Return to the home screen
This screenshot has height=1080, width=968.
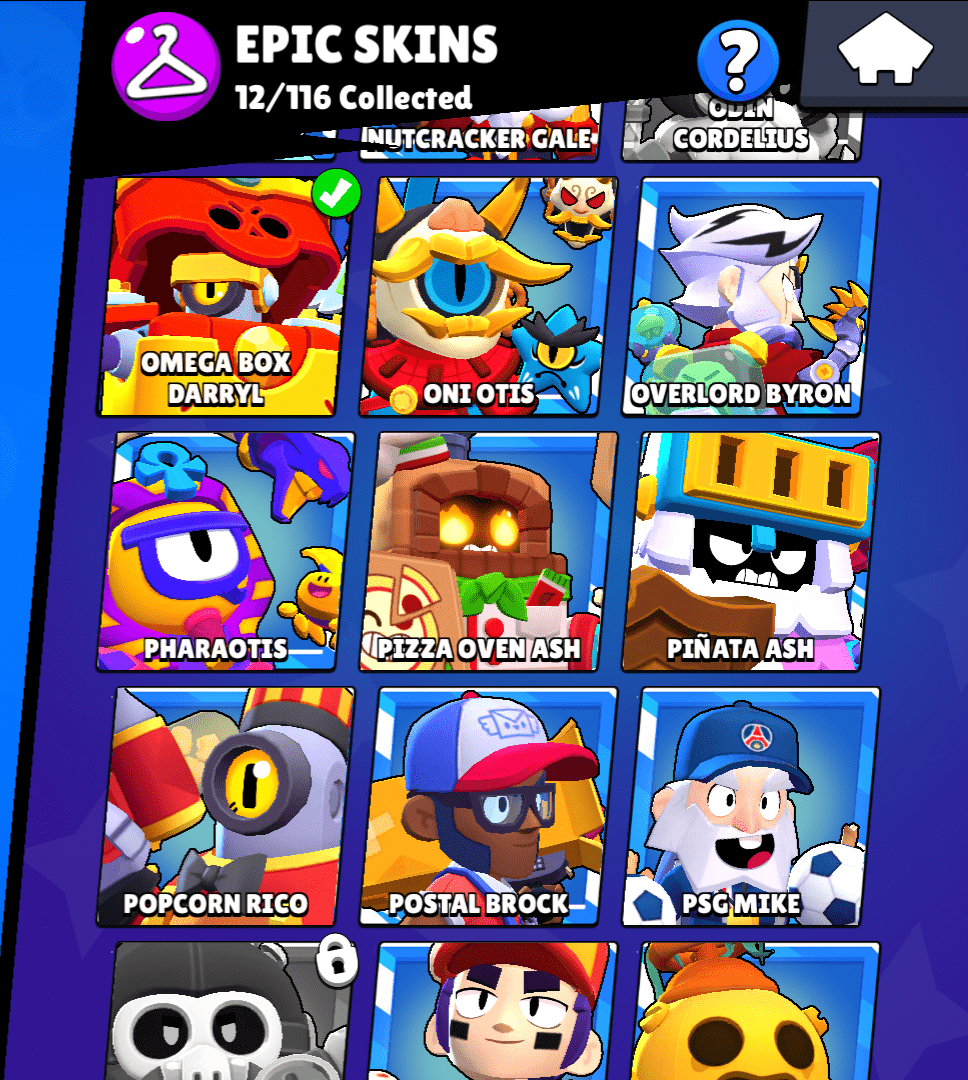pos(884,52)
